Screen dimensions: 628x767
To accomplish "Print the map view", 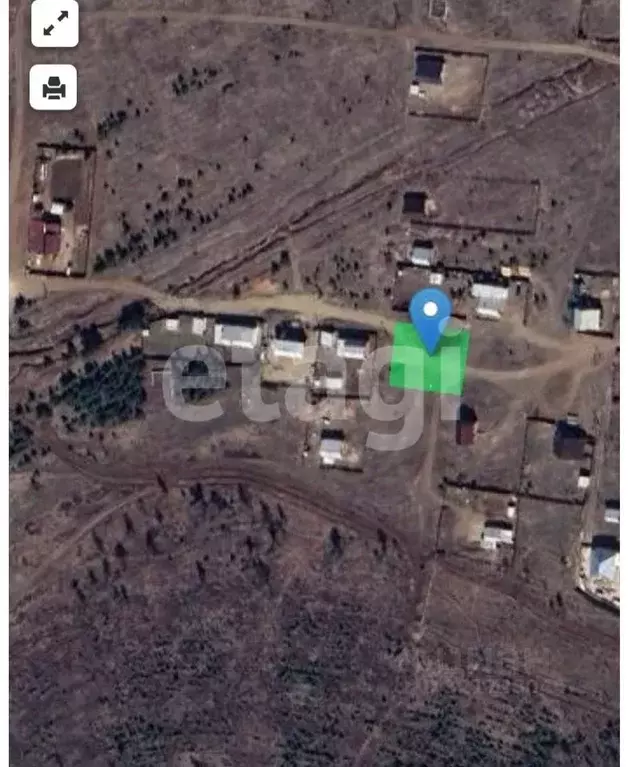I will click(54, 89).
